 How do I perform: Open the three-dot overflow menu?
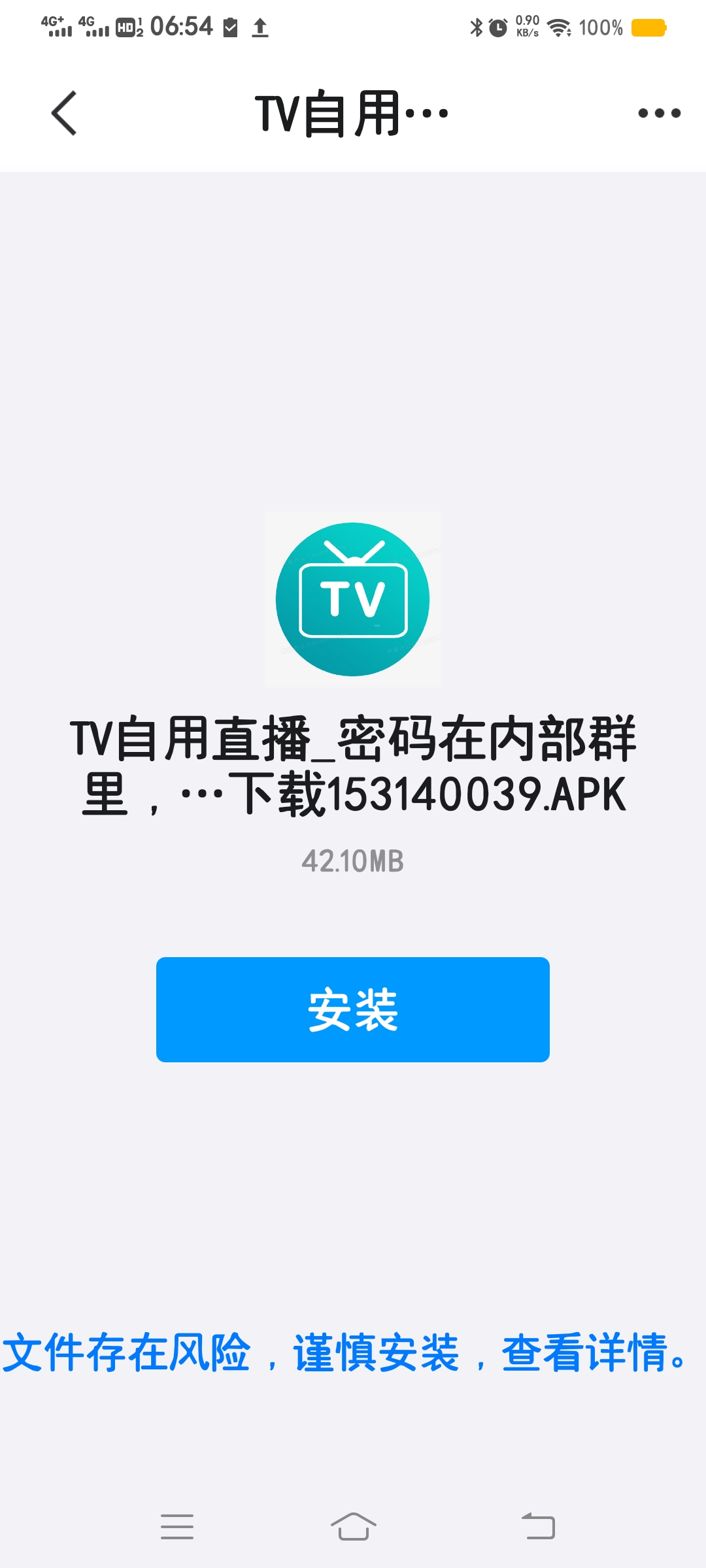(x=659, y=113)
